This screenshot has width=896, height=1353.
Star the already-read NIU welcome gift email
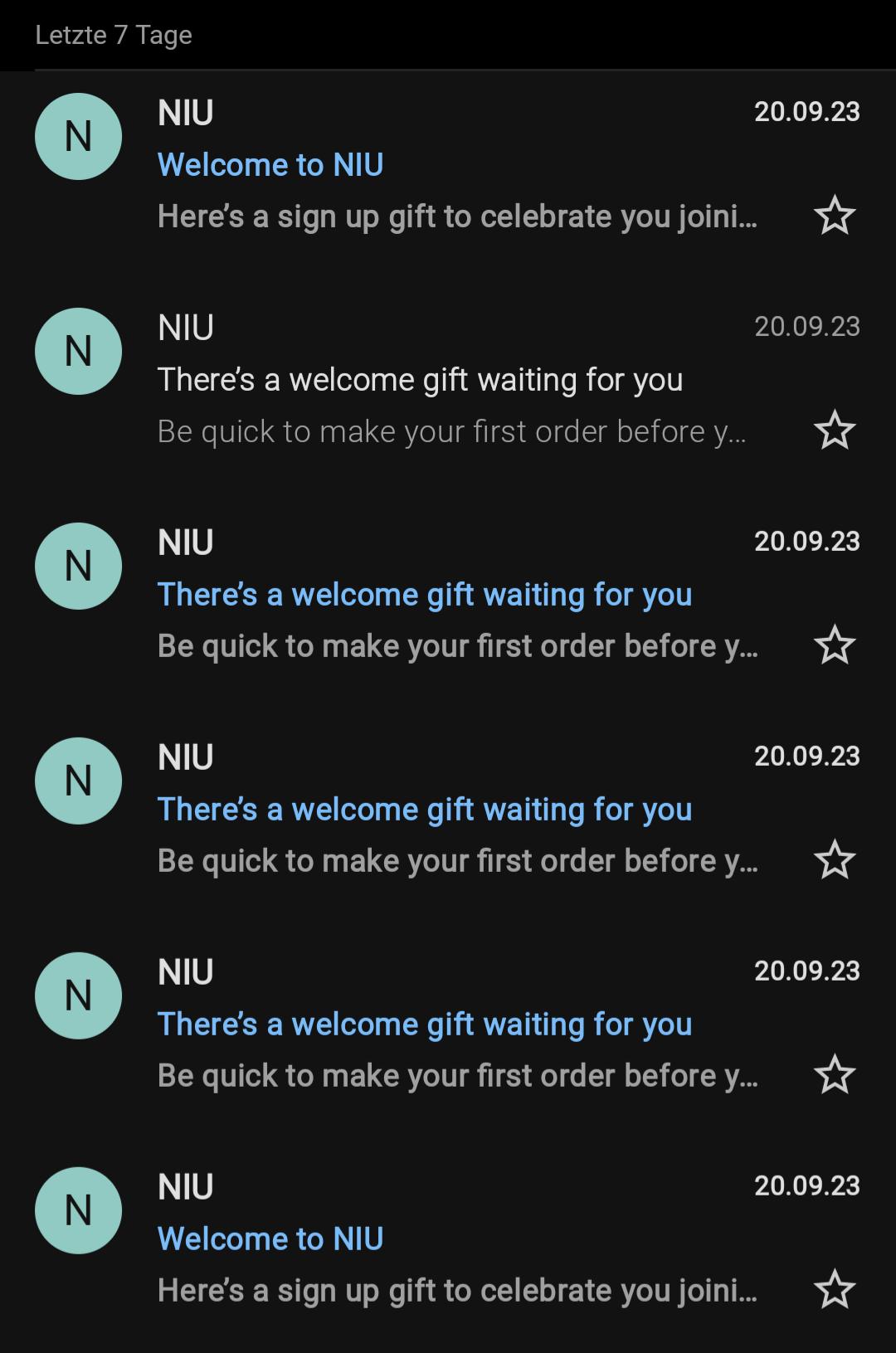coord(834,431)
